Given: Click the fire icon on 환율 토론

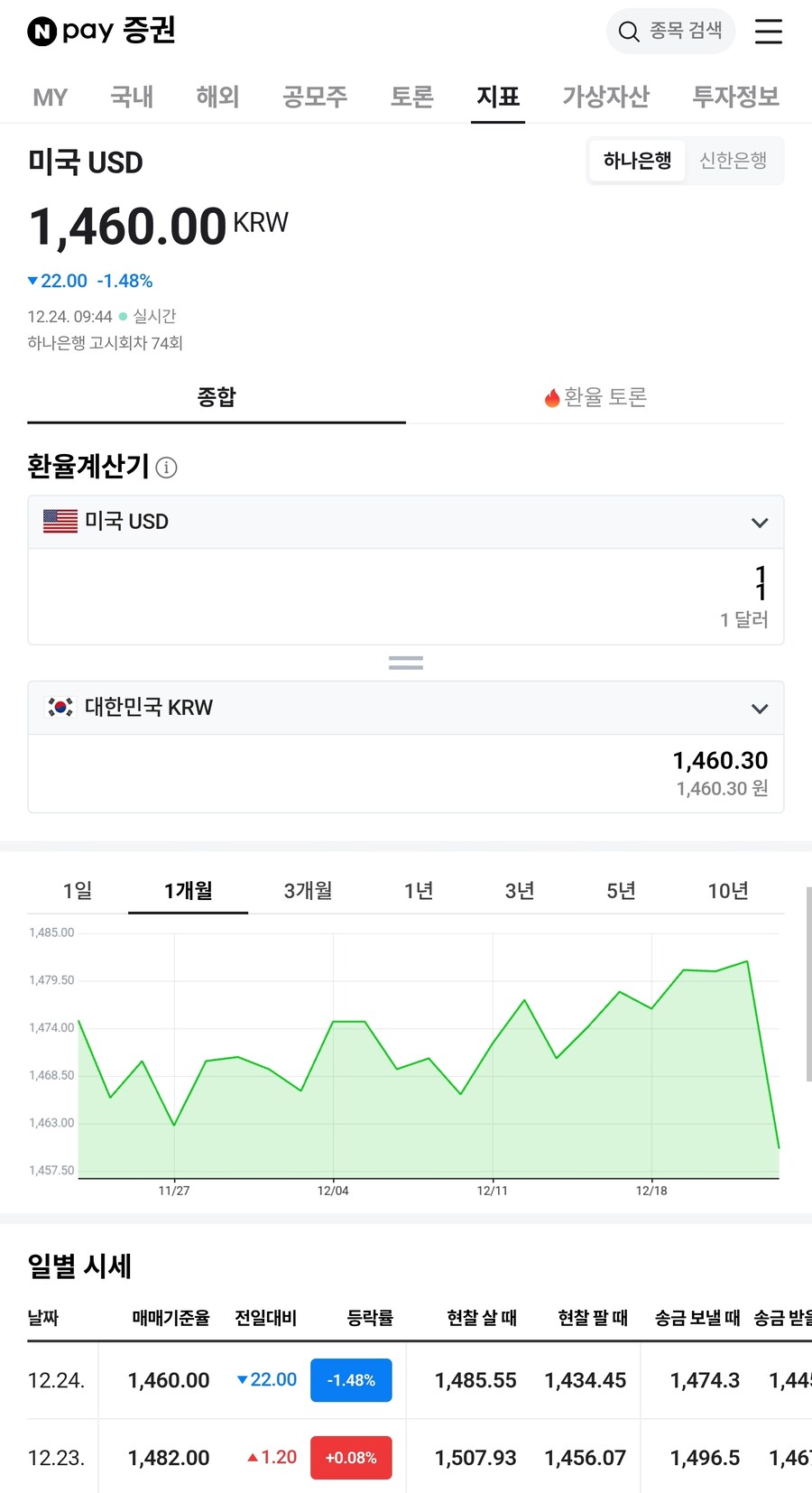Looking at the screenshot, I should [x=550, y=397].
